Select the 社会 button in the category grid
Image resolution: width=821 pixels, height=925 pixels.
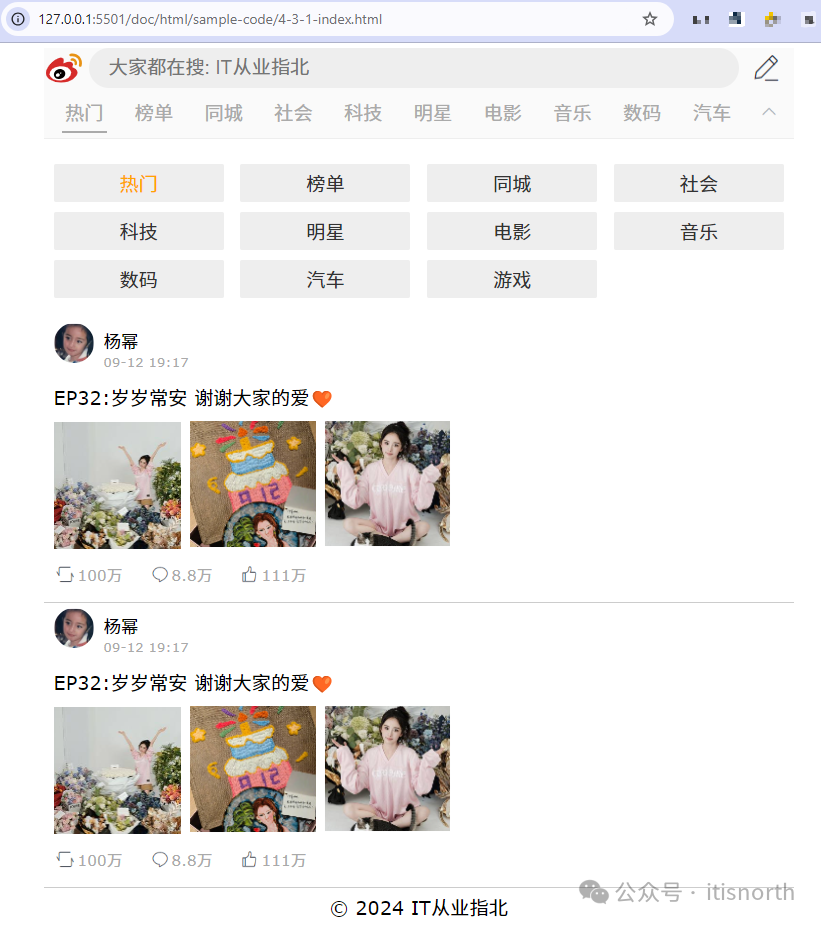click(x=698, y=184)
